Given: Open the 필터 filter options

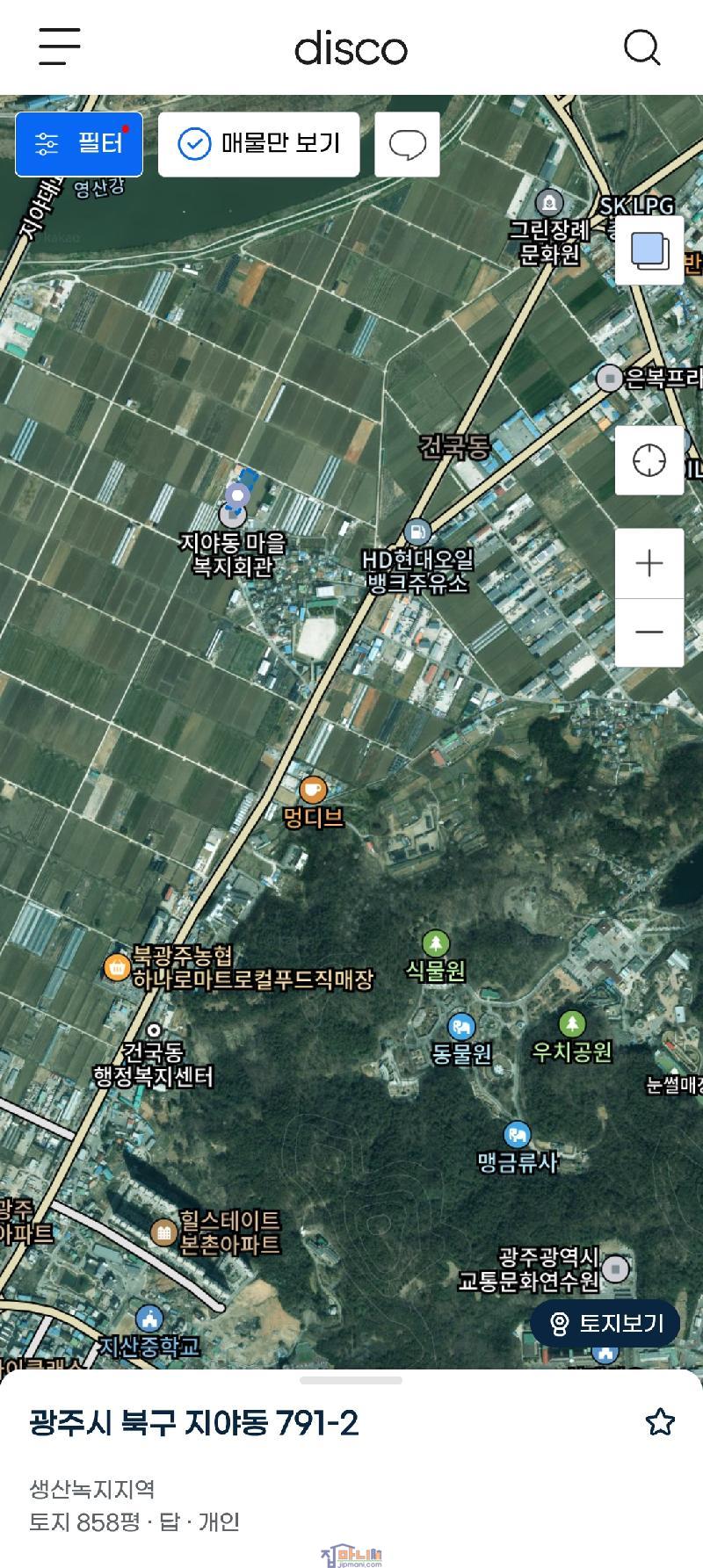Looking at the screenshot, I should [79, 143].
